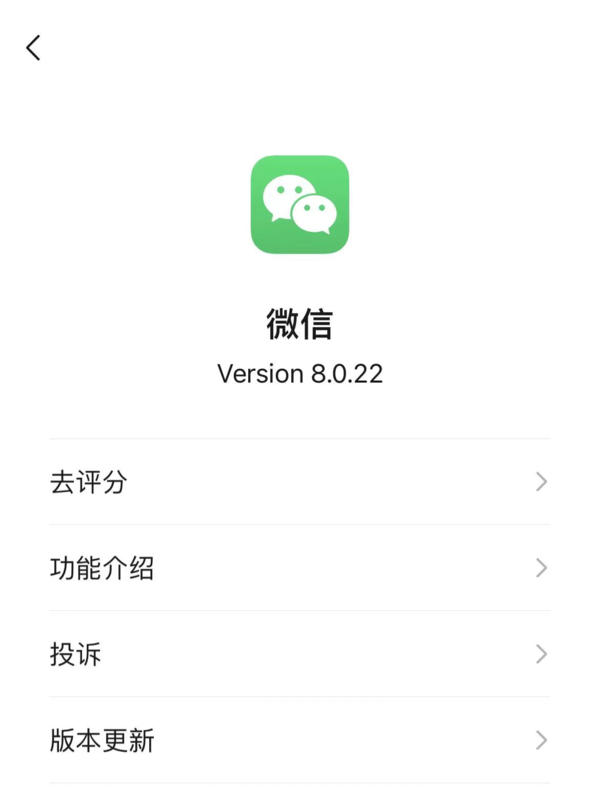Select the 投诉 complaint row
Image resolution: width=600 pixels, height=797 pixels.
[299, 654]
